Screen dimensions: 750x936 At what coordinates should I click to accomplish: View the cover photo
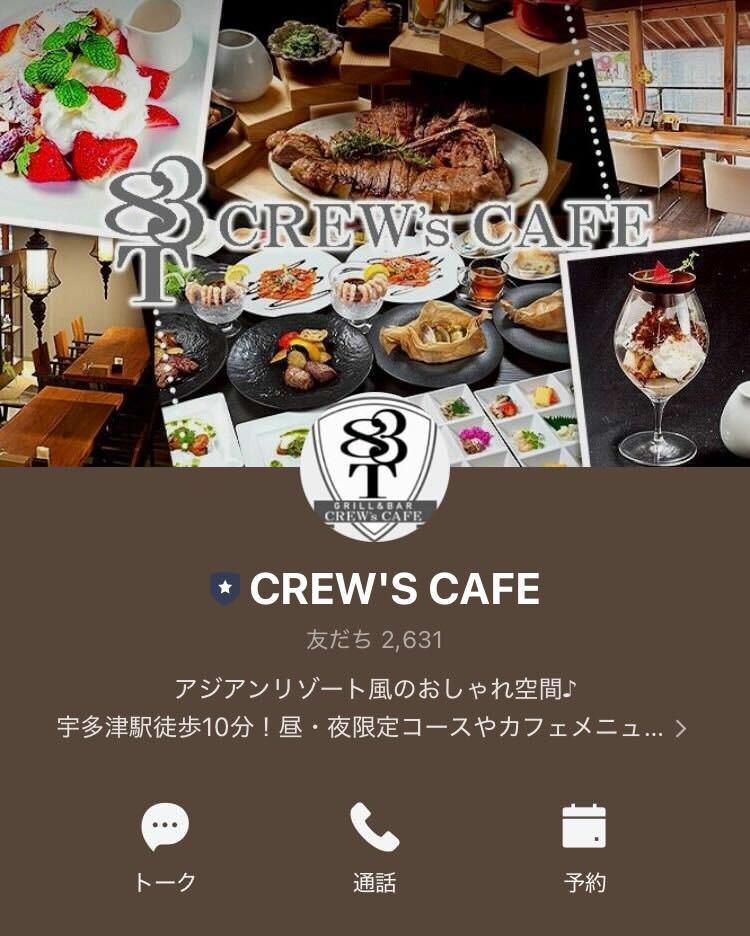(375, 200)
